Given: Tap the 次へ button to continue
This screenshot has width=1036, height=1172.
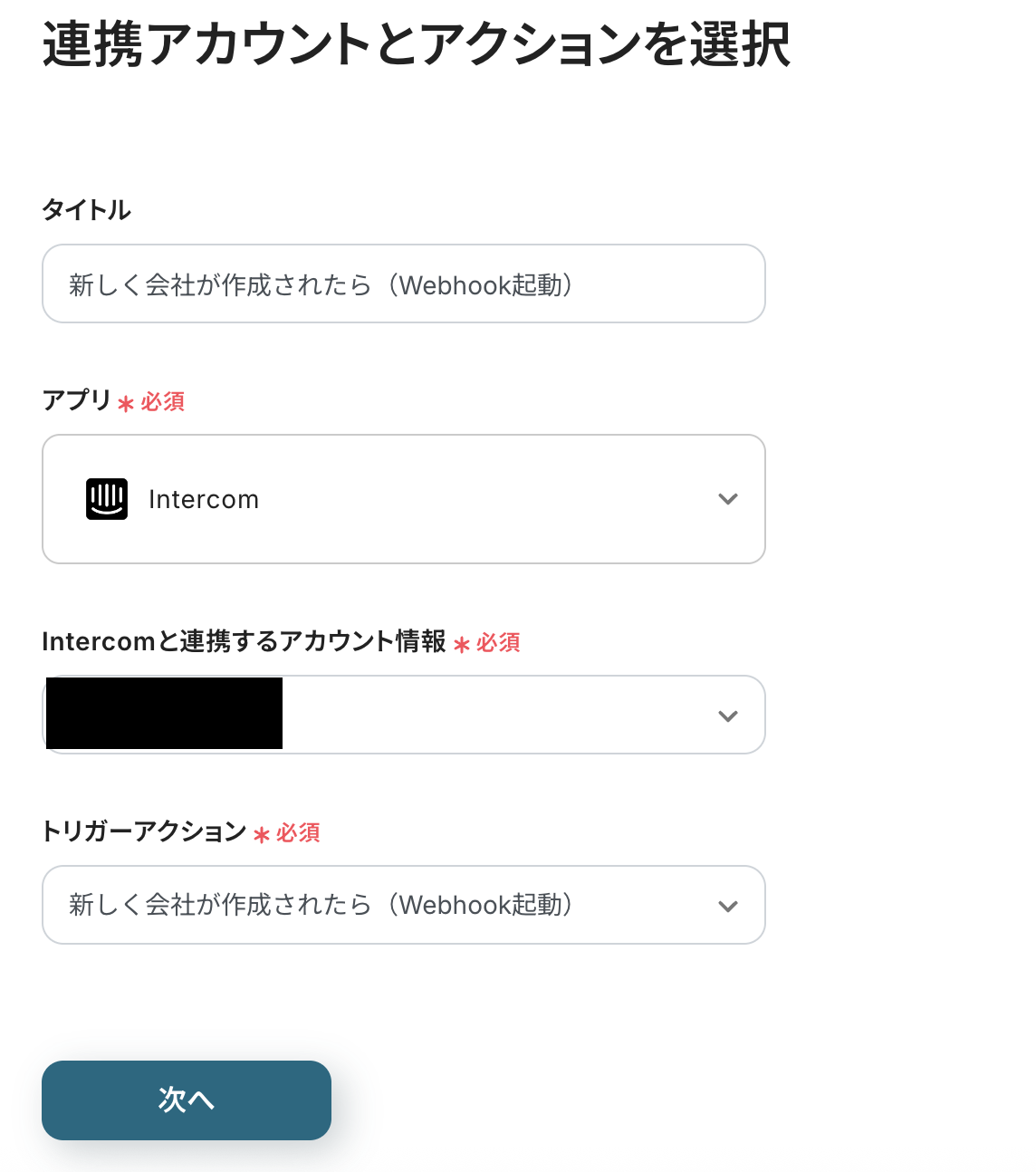Looking at the screenshot, I should [187, 1100].
